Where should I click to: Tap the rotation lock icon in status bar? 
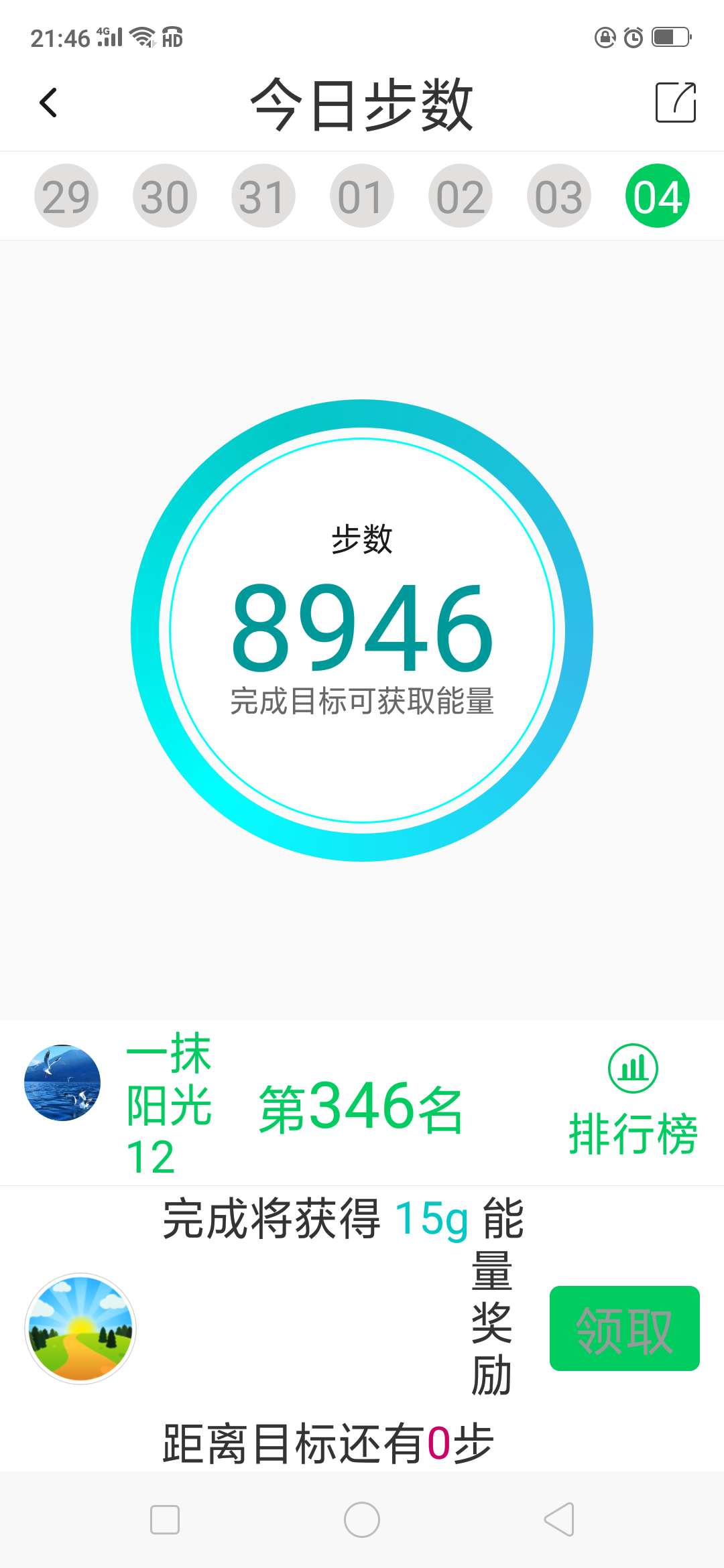[x=603, y=38]
